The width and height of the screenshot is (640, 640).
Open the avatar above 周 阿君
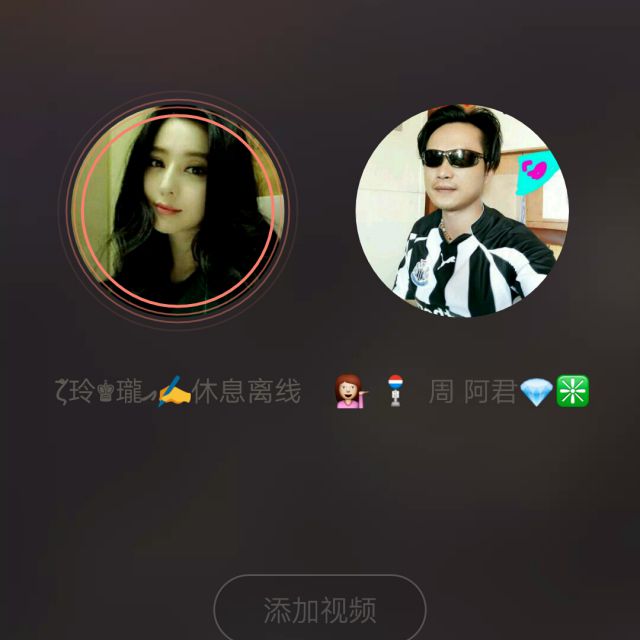[462, 212]
